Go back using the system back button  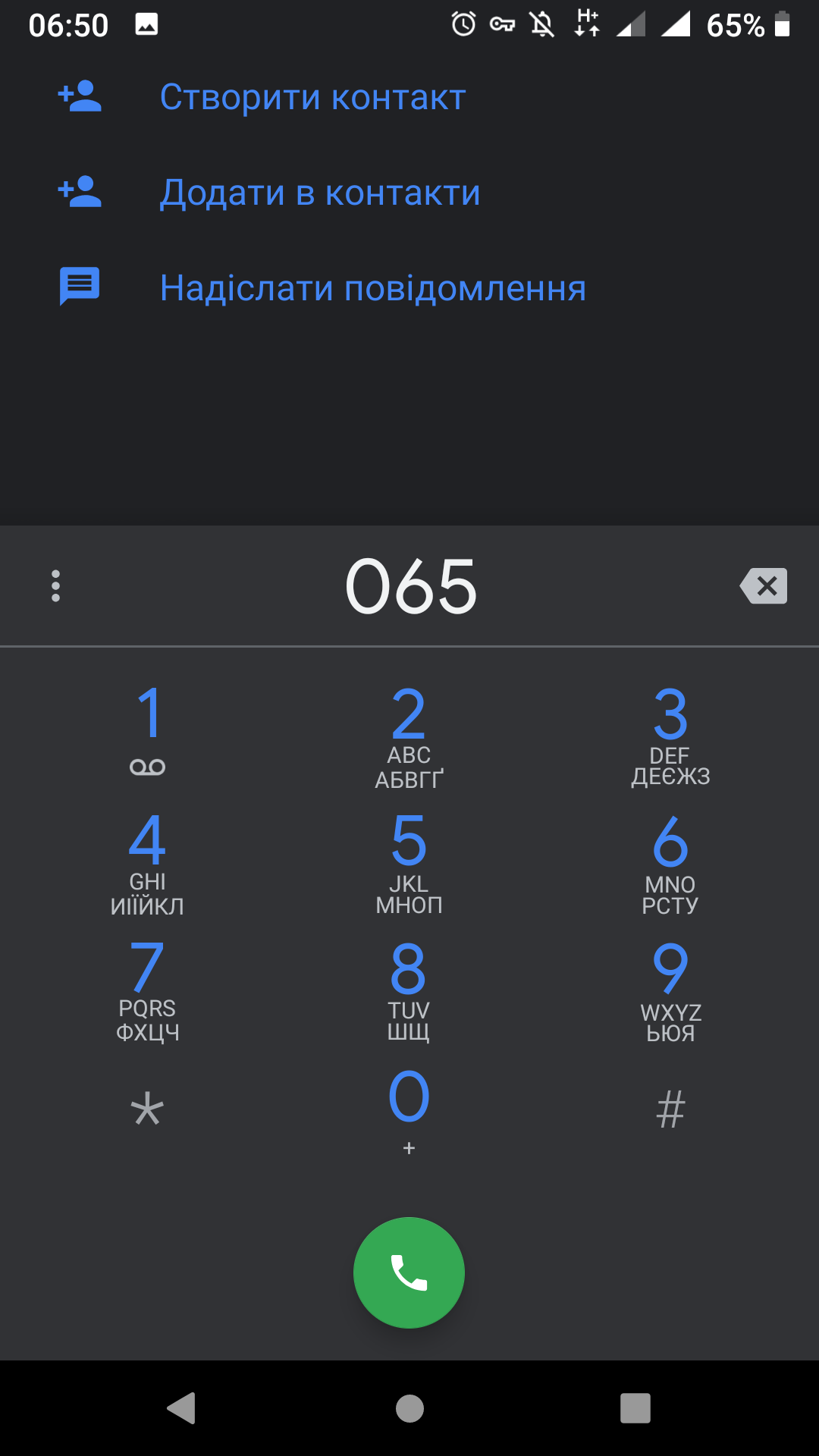[182, 1408]
